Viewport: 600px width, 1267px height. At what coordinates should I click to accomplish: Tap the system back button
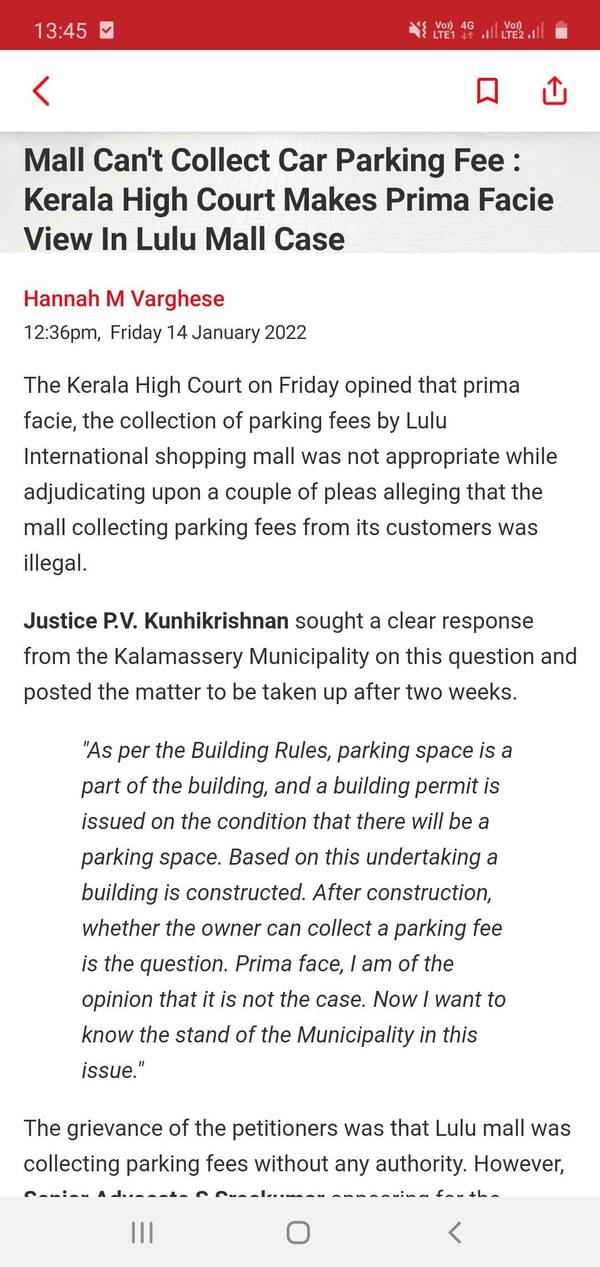(455, 1232)
